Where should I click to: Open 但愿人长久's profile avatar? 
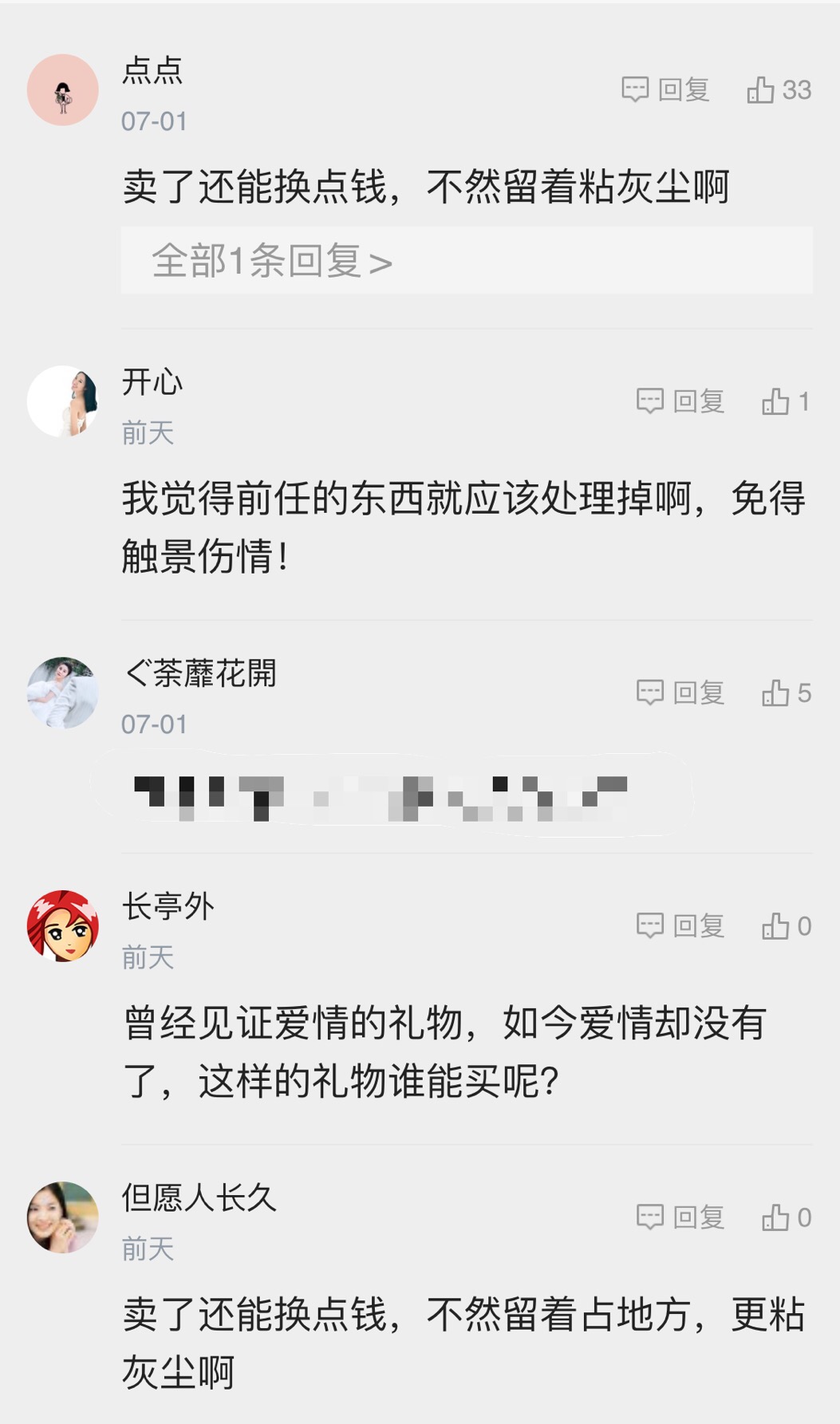coord(64,1217)
